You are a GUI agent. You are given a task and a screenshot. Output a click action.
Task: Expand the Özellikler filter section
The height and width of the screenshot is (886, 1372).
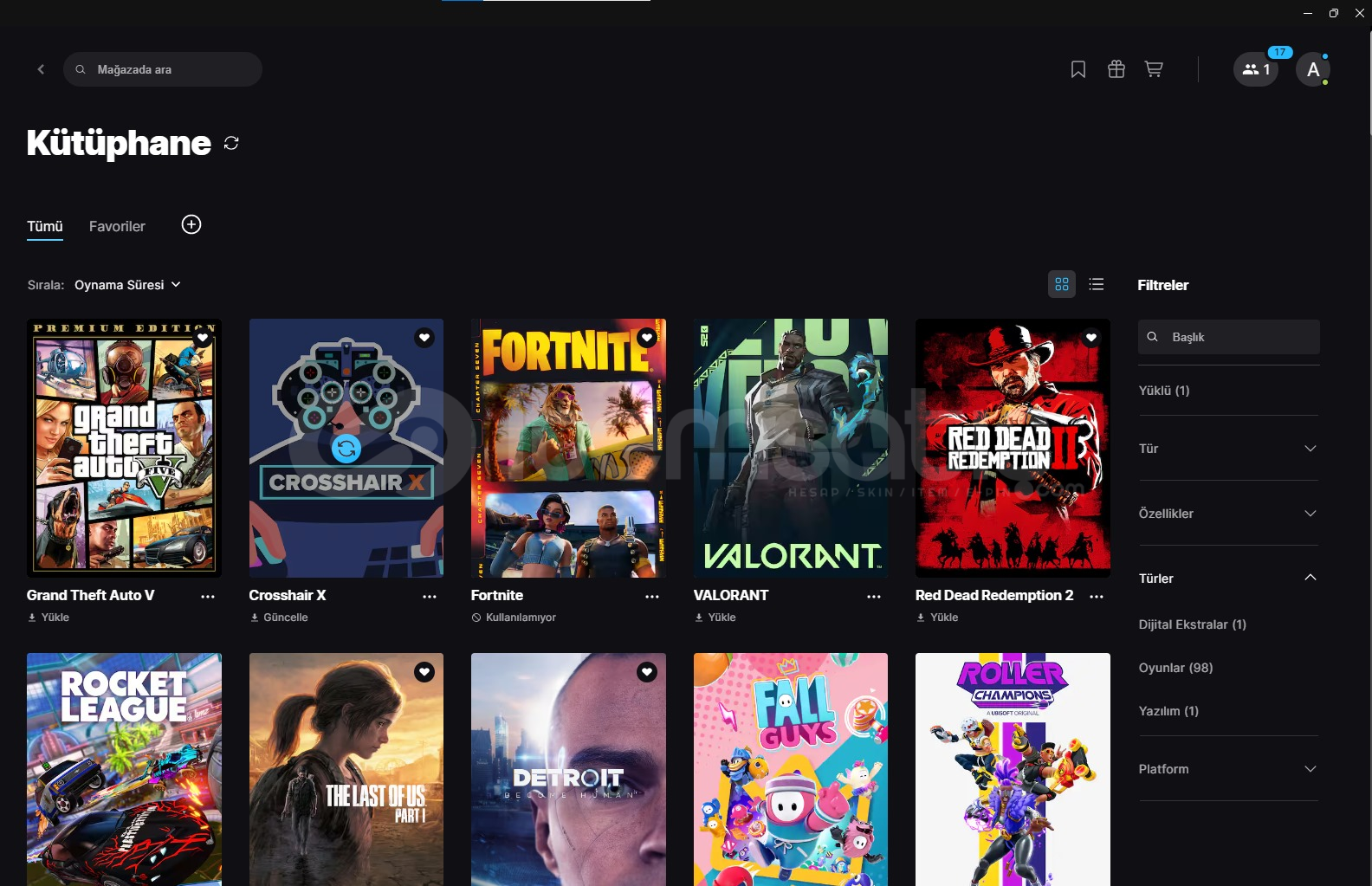(1228, 514)
